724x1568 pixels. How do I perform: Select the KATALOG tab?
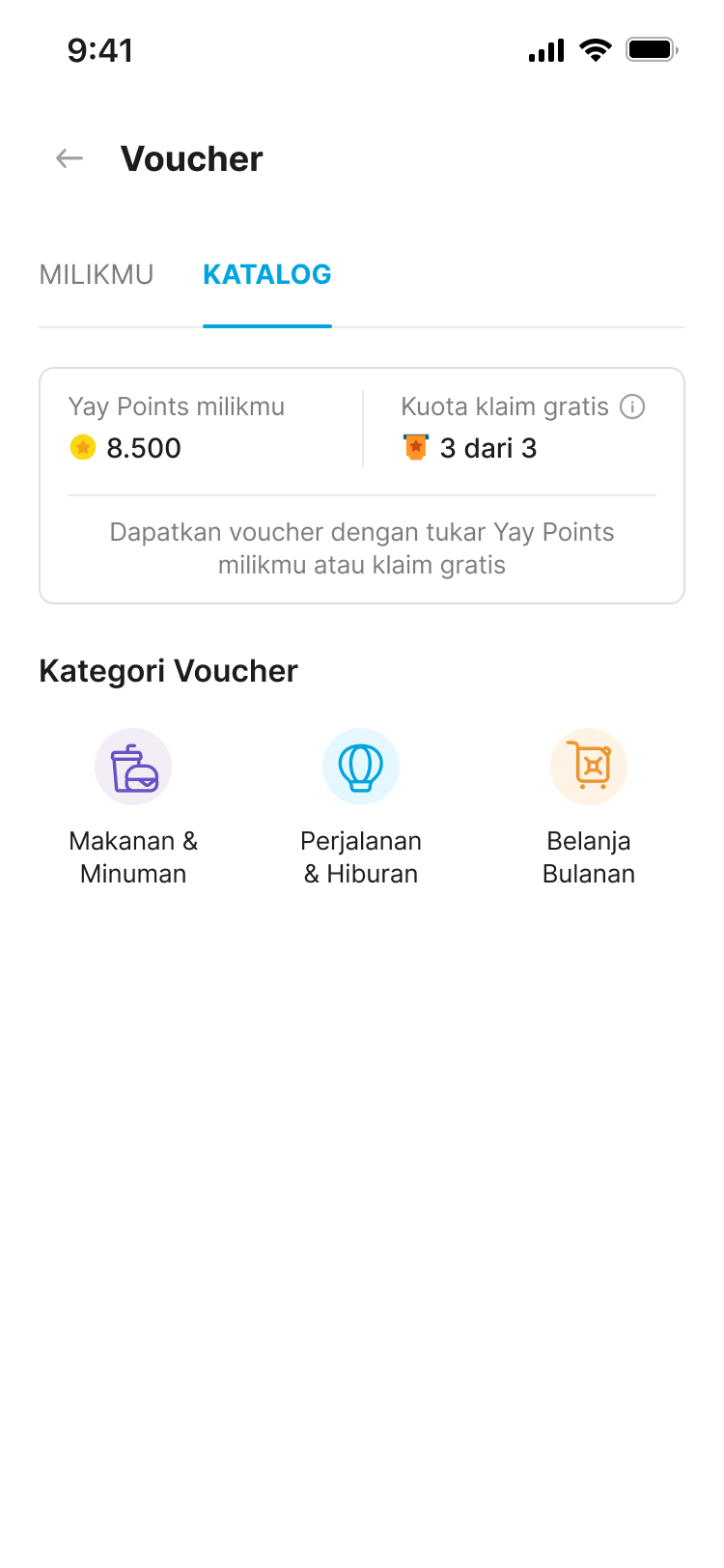pos(266,275)
